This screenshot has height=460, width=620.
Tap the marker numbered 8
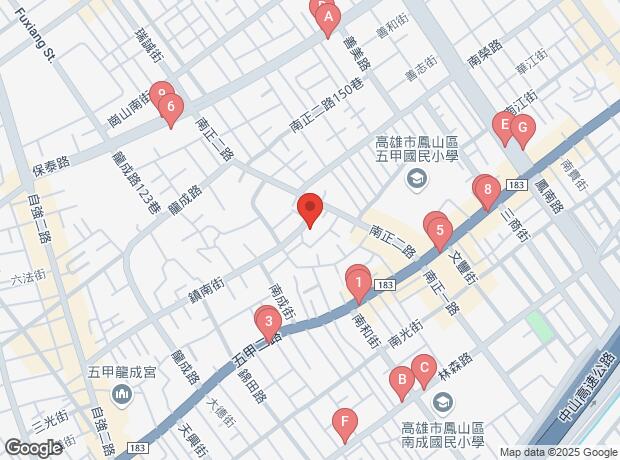[x=486, y=190]
